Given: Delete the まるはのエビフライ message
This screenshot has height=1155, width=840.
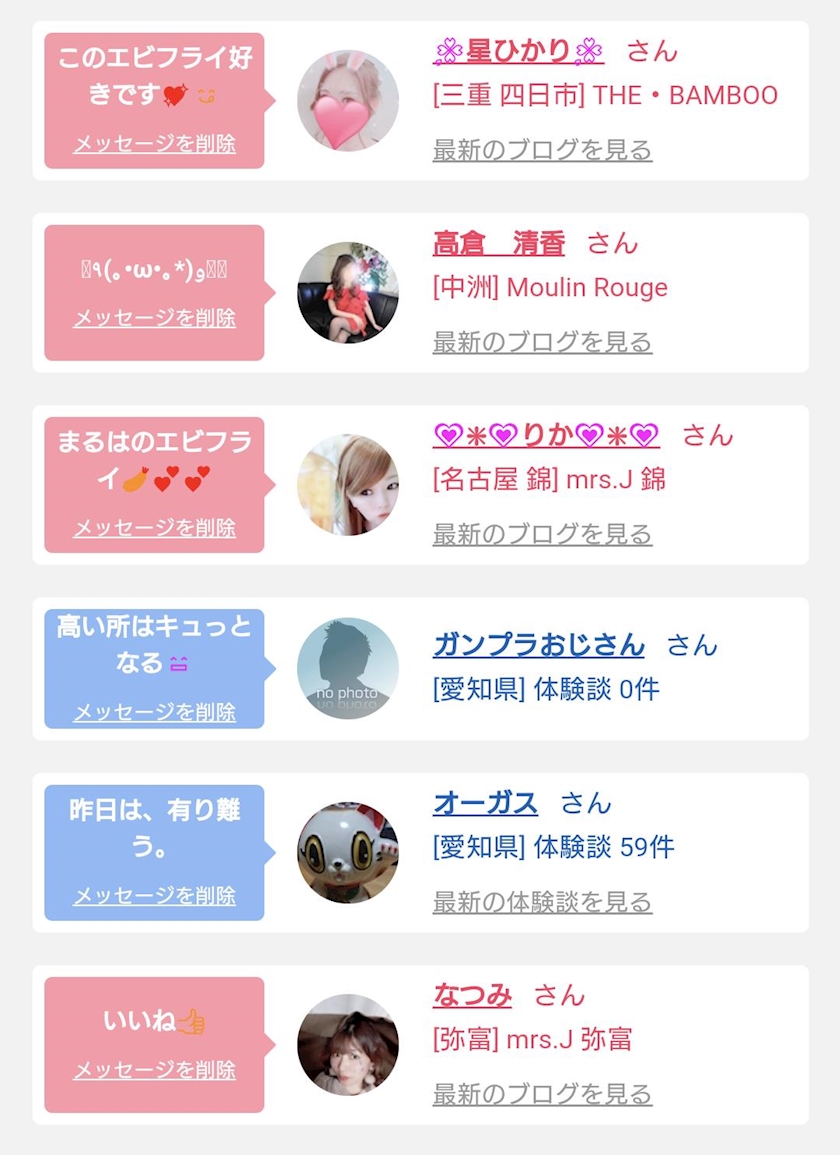Looking at the screenshot, I should 155,527.
